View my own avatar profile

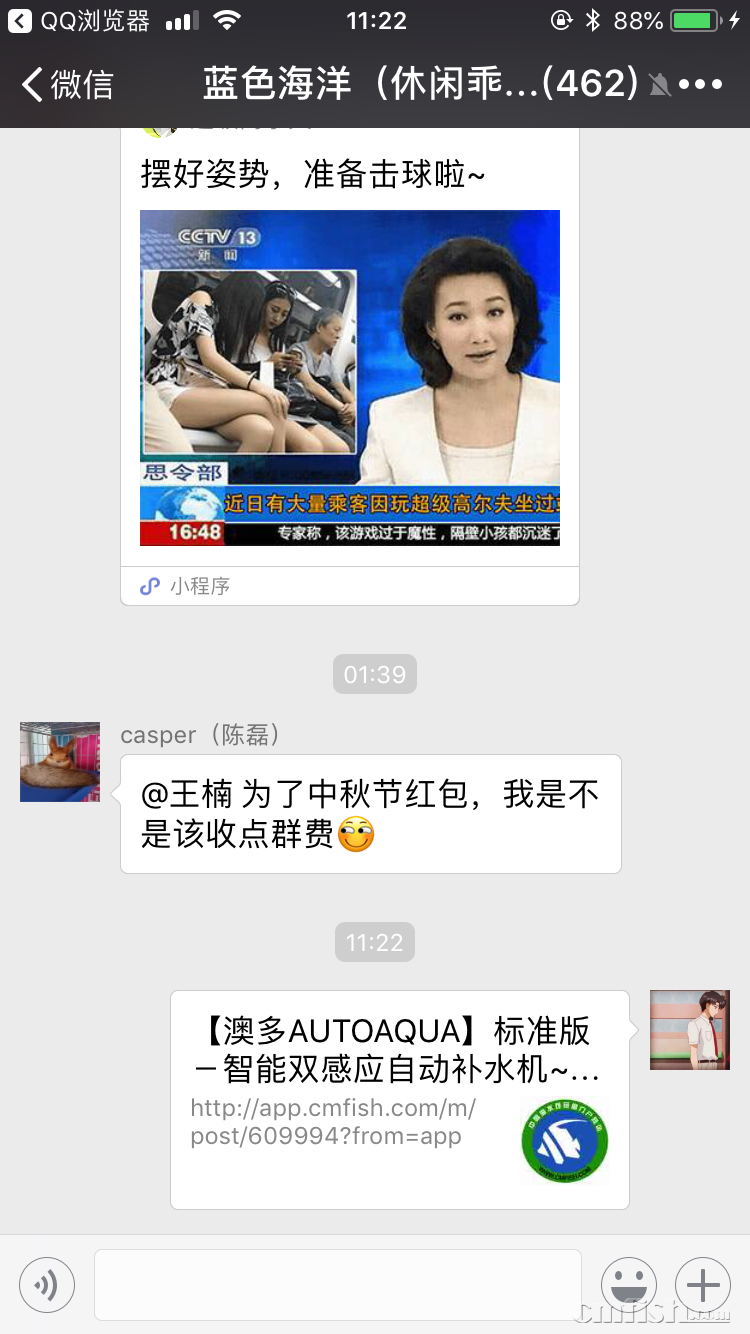click(x=690, y=1030)
